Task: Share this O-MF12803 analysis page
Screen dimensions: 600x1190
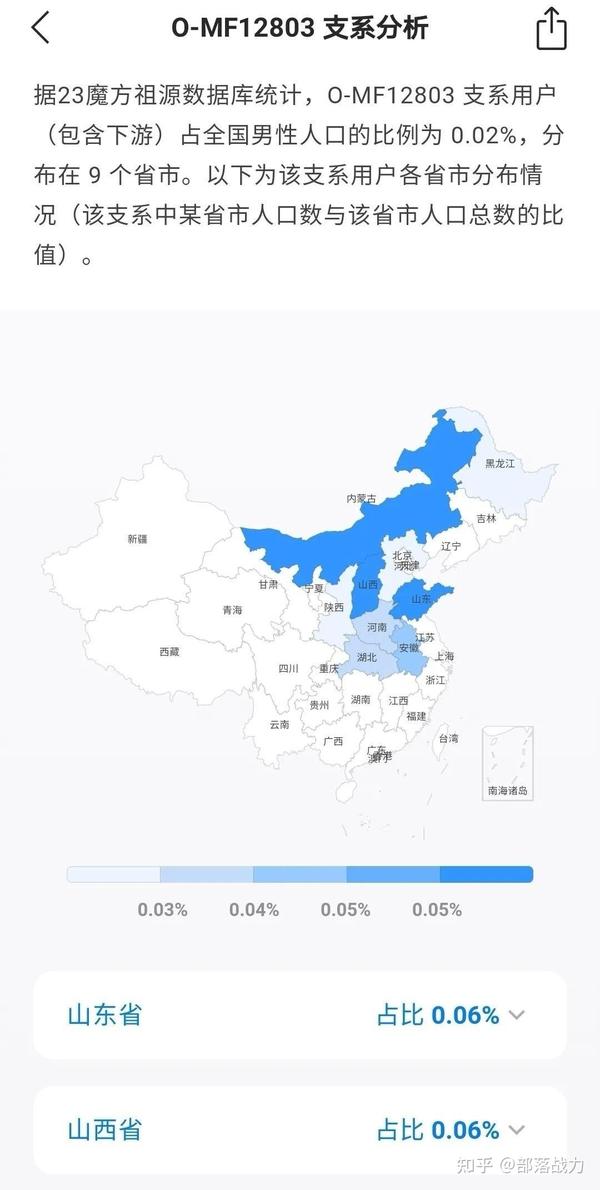Action: tap(551, 28)
